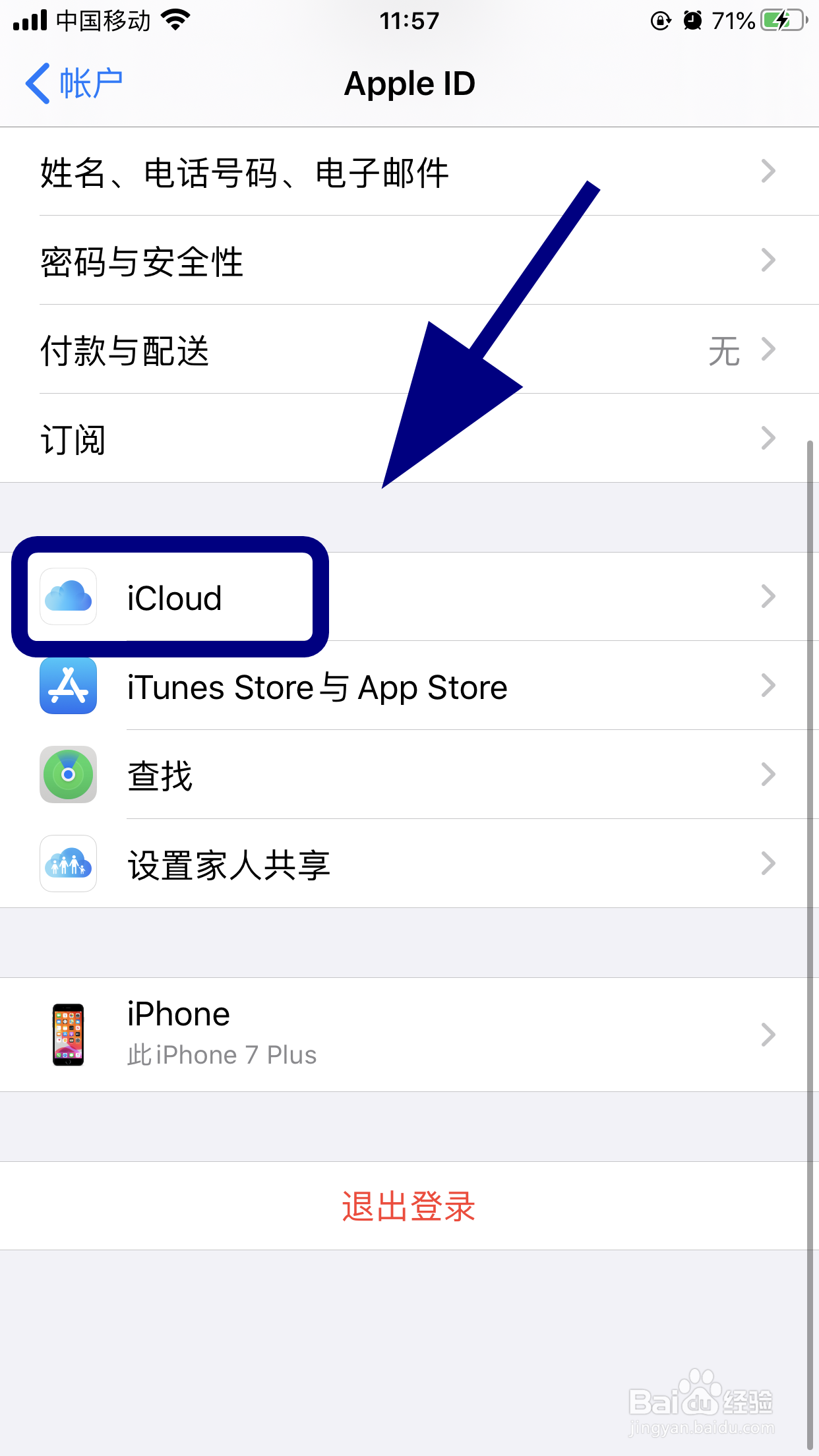This screenshot has height=1456, width=819.
Task: Open iCloud settings via the cloud icon
Action: 68,597
